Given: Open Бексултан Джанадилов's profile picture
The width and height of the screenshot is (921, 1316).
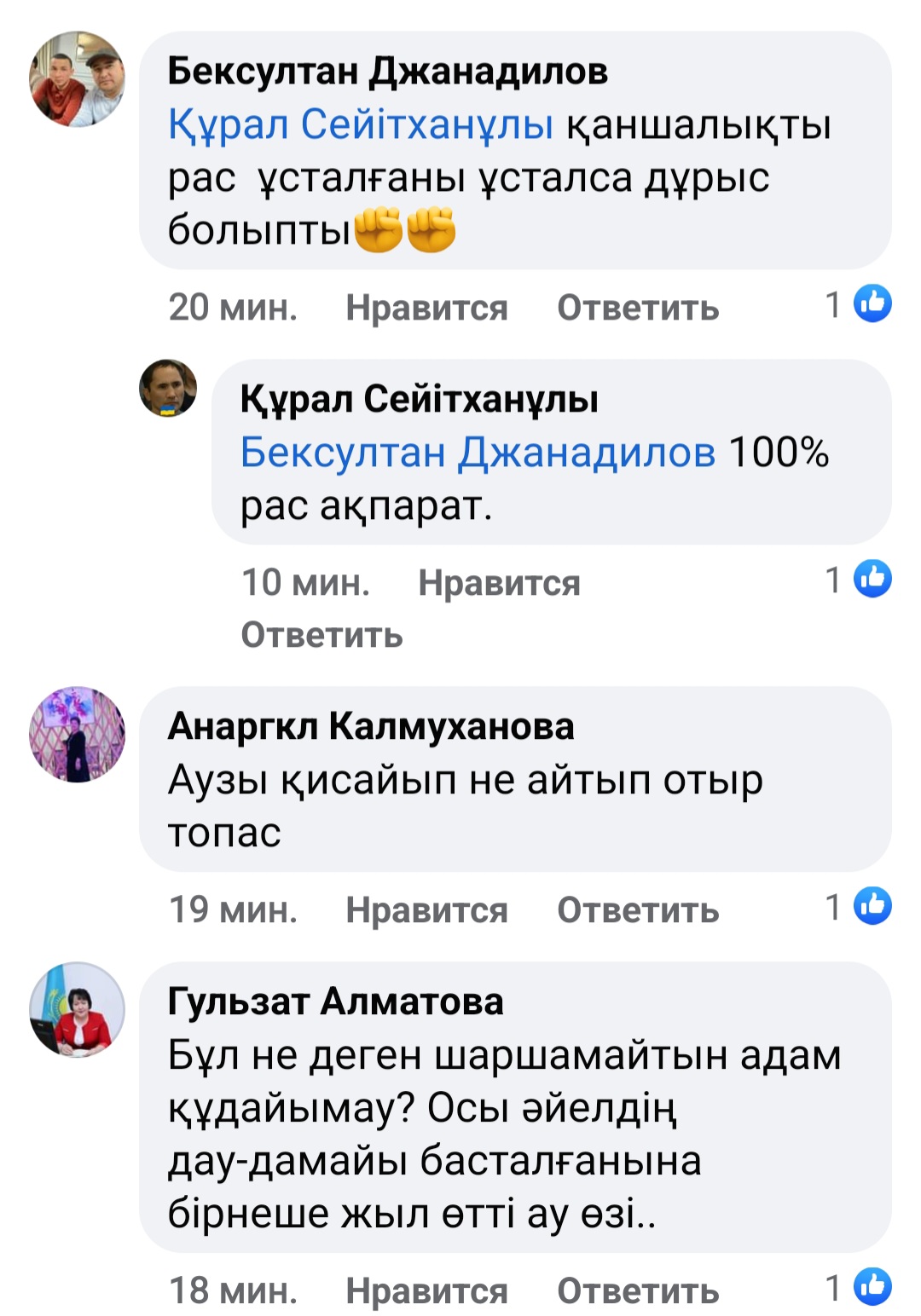Looking at the screenshot, I should tap(78, 79).
